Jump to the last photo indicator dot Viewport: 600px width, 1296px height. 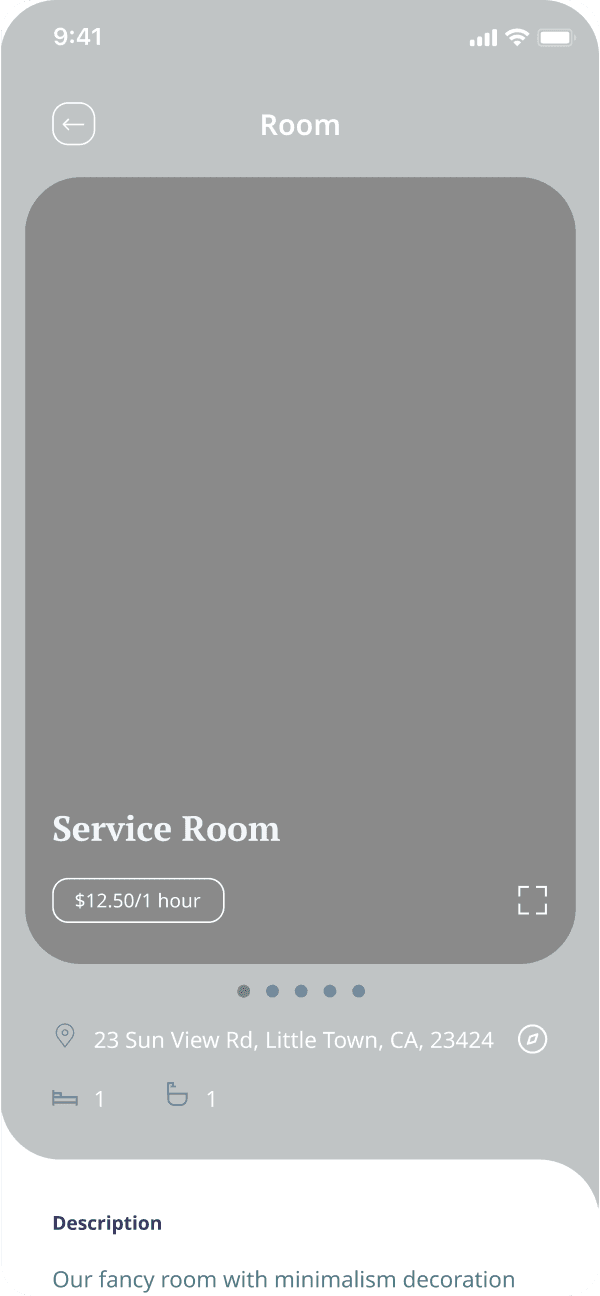click(x=358, y=991)
